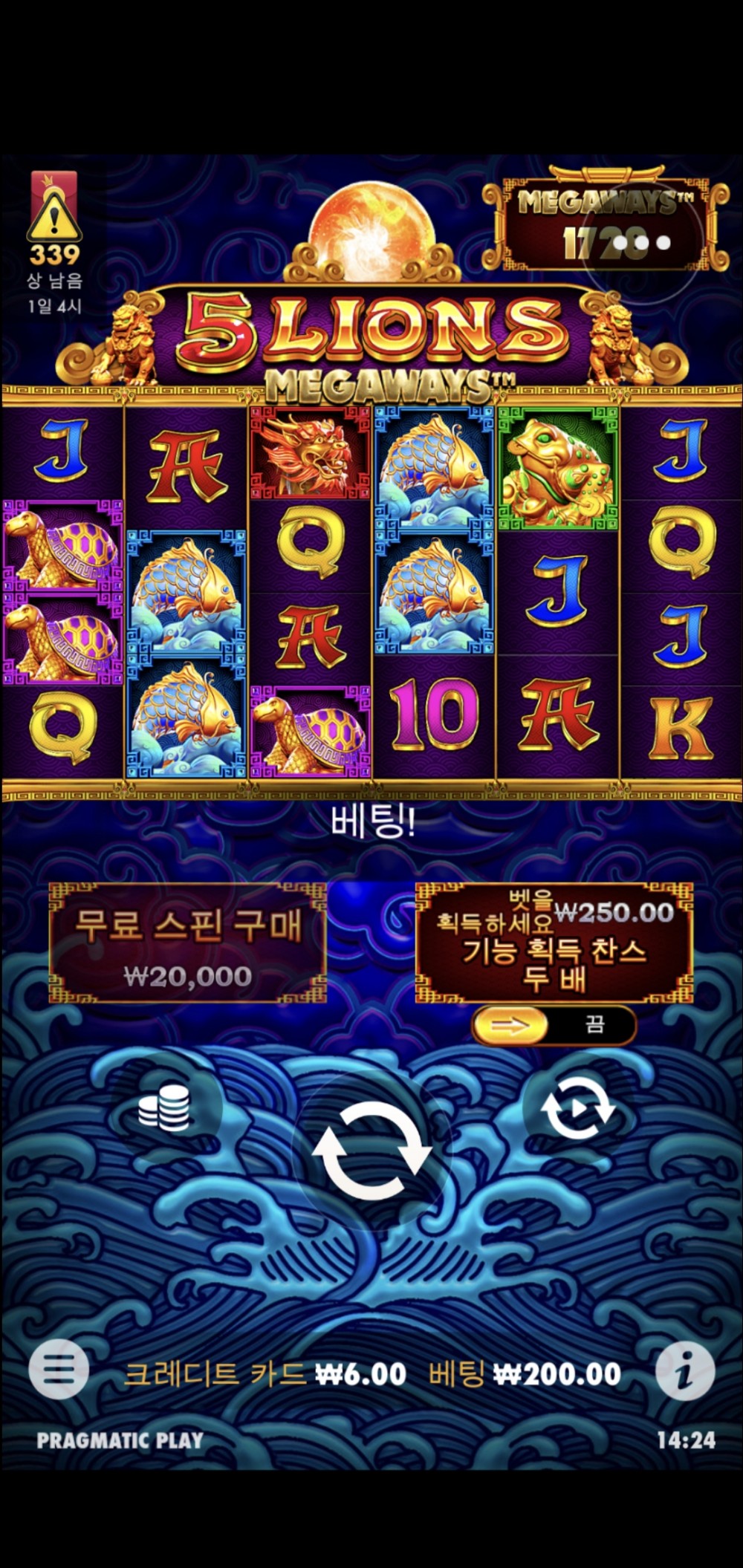Viewport: 743px width, 1568px height.
Task: Open the hamburger menu
Action: pyautogui.click(x=59, y=1369)
